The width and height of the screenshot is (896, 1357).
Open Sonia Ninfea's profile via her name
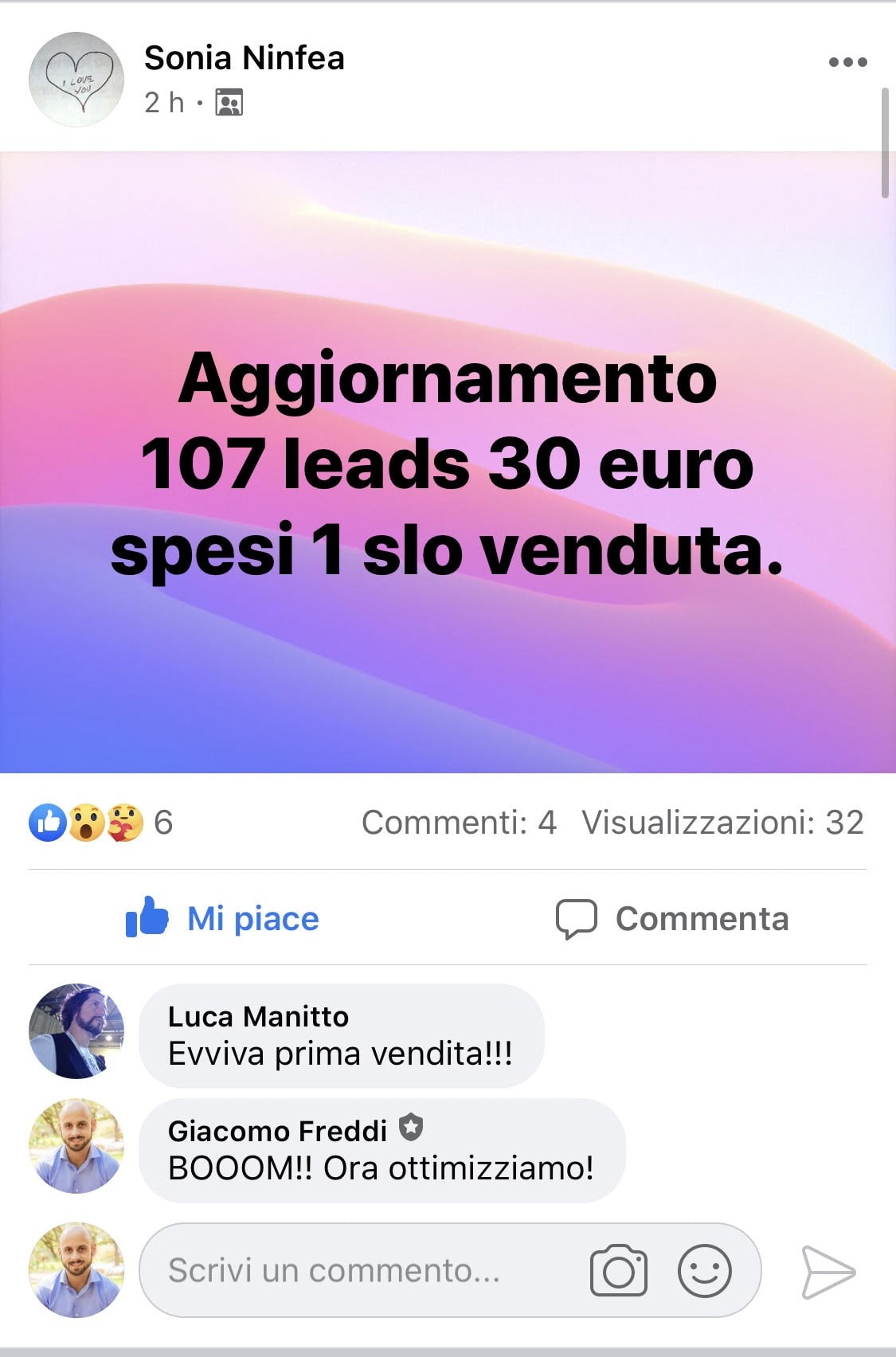pyautogui.click(x=244, y=58)
